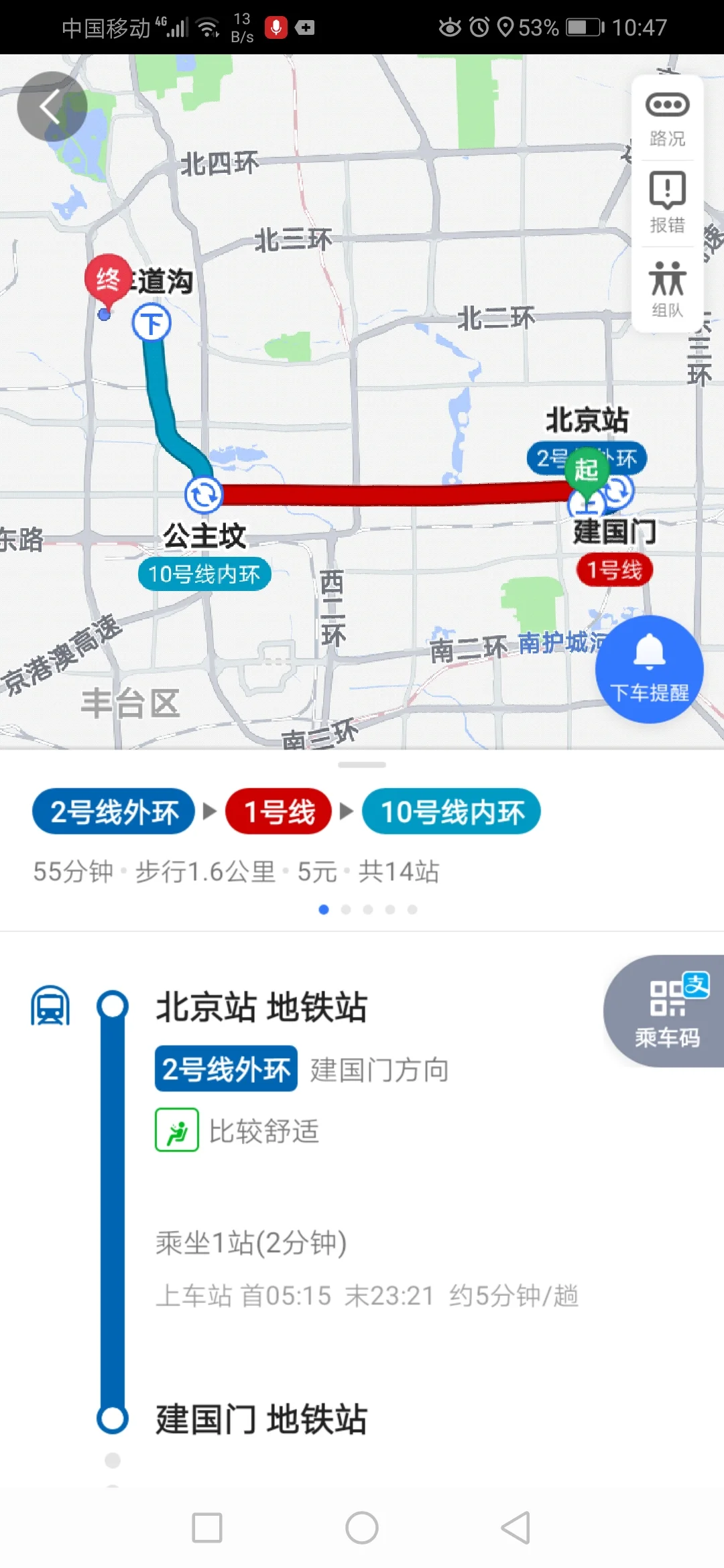Click the drag handle above the route summary
The width and height of the screenshot is (724, 1568).
(362, 763)
